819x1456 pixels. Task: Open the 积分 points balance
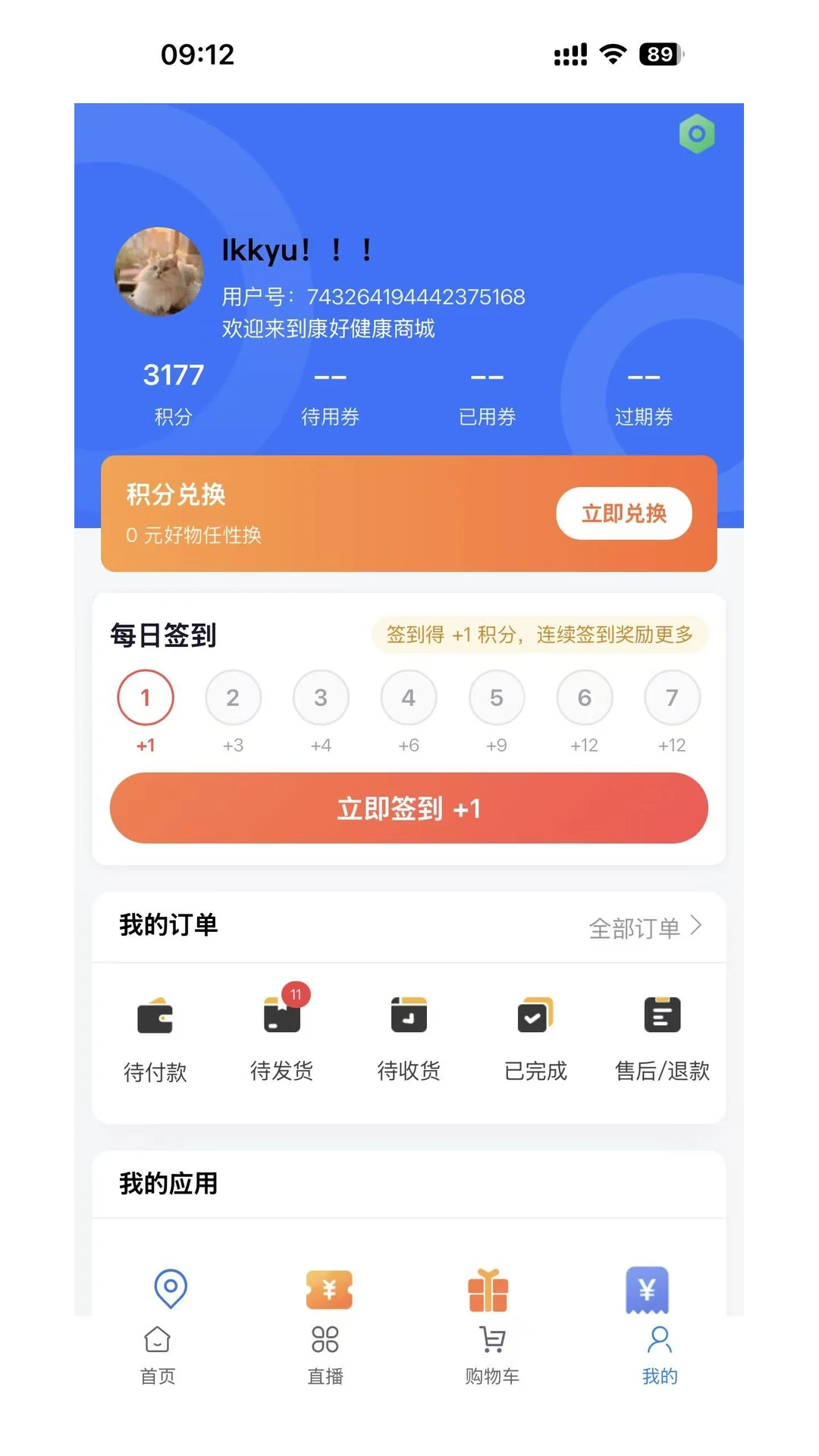coord(174,394)
